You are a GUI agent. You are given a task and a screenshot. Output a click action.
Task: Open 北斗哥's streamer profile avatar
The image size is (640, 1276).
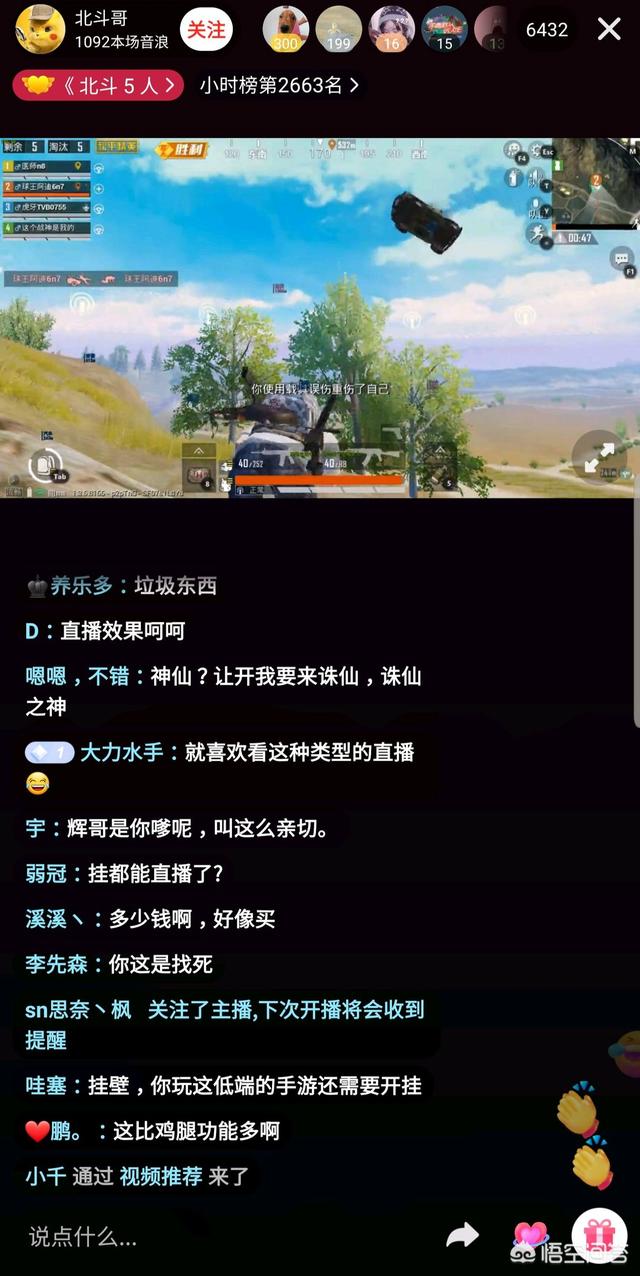coord(40,29)
